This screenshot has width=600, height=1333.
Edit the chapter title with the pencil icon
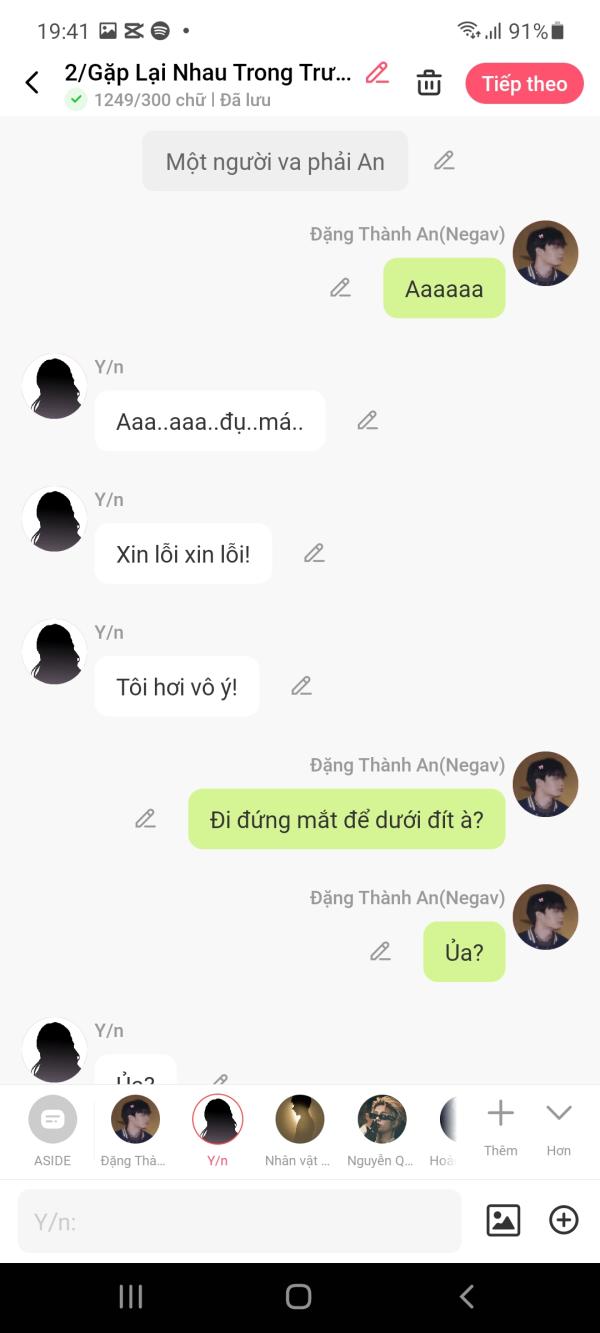pyautogui.click(x=377, y=73)
